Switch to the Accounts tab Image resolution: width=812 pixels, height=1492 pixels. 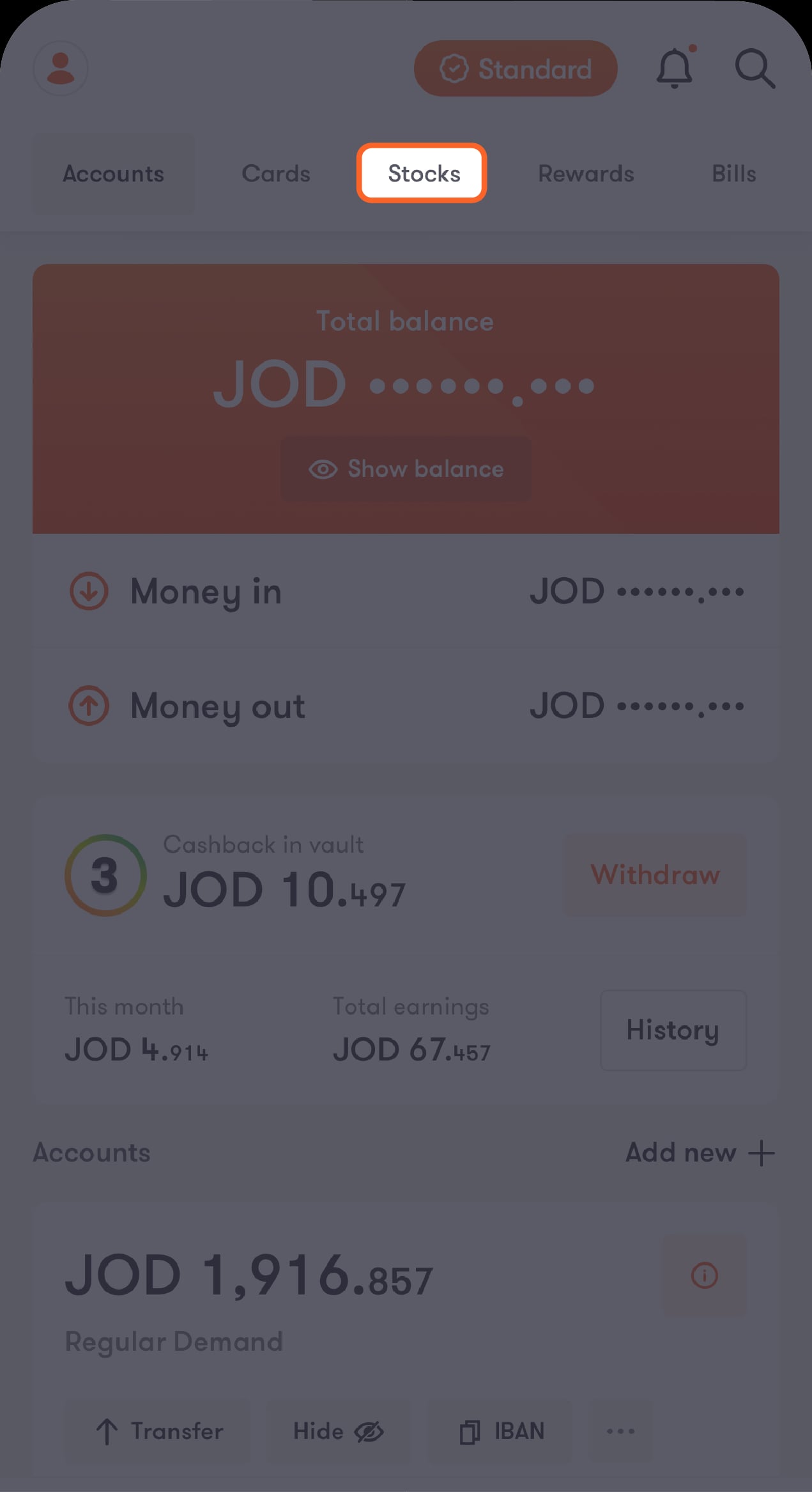114,173
